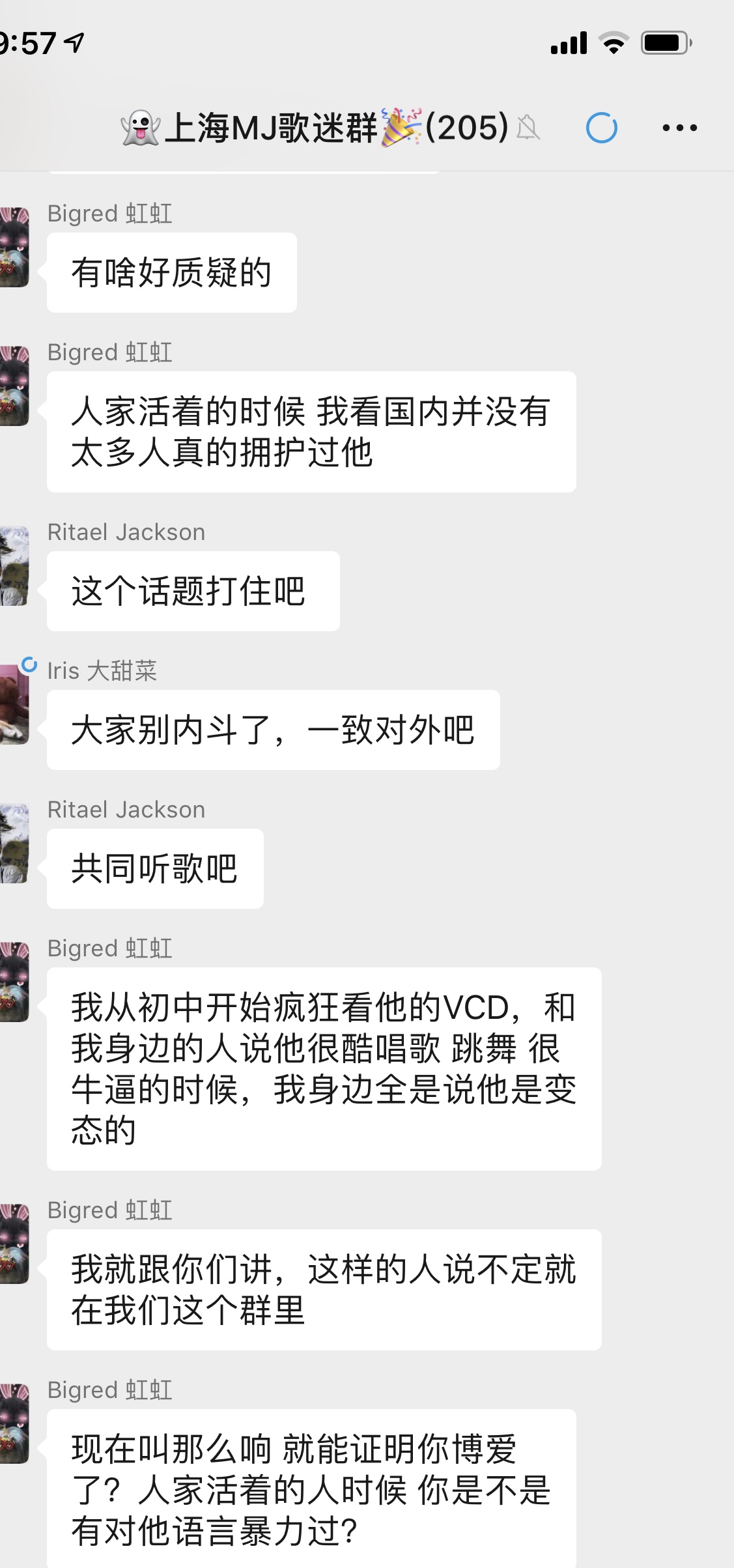The image size is (734, 1568).
Task: Open the group chat overflow menu
Action: click(679, 128)
